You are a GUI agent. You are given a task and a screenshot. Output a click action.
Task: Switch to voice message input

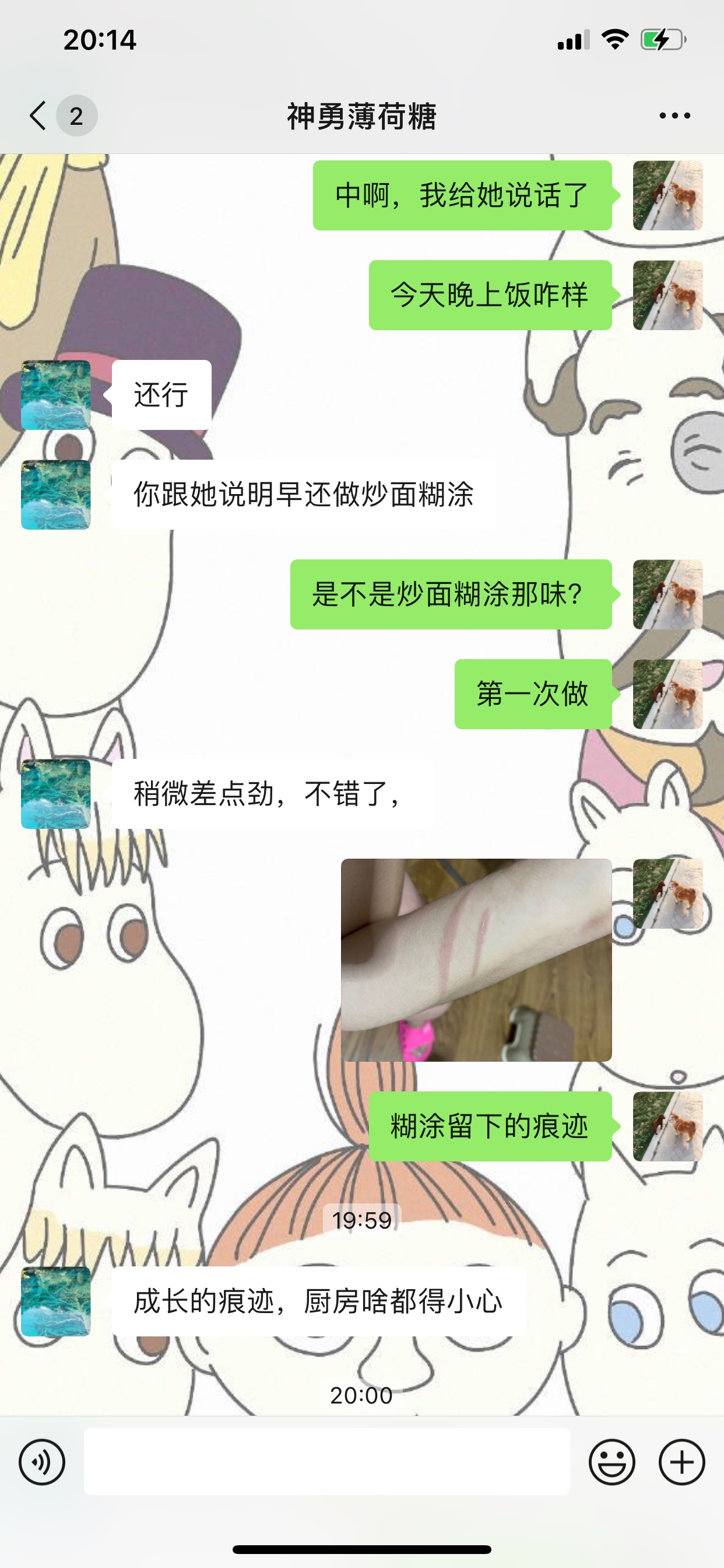[x=42, y=1461]
